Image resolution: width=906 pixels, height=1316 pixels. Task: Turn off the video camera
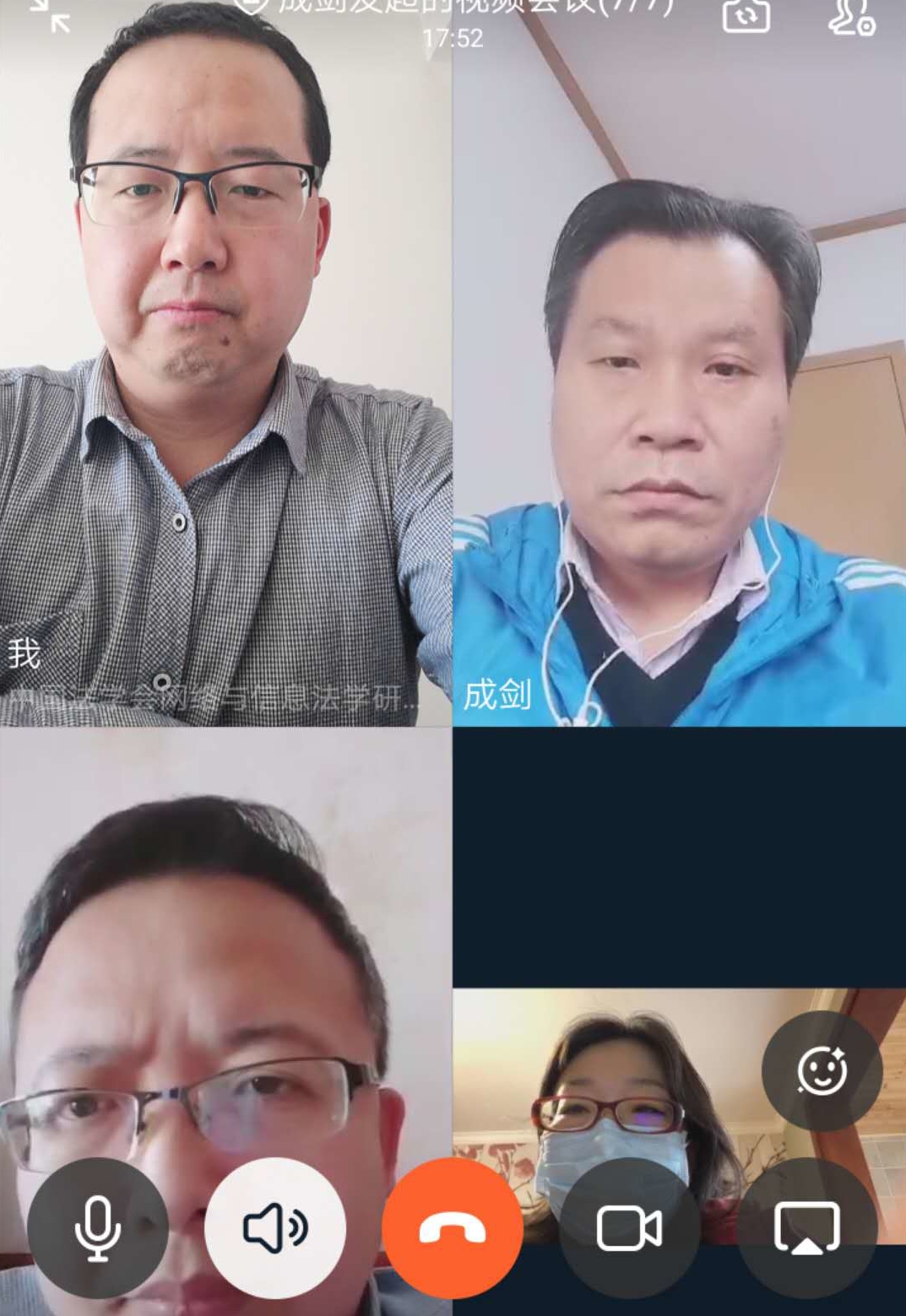click(630, 1228)
